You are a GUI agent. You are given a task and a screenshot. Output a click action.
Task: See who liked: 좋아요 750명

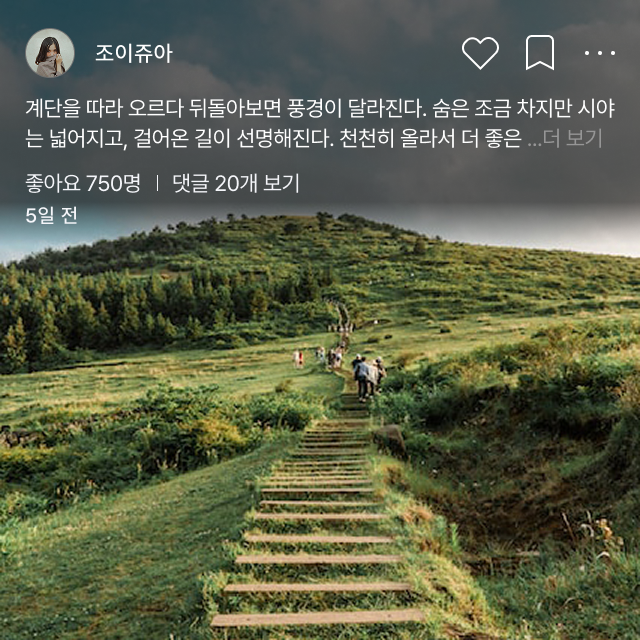pos(83,183)
